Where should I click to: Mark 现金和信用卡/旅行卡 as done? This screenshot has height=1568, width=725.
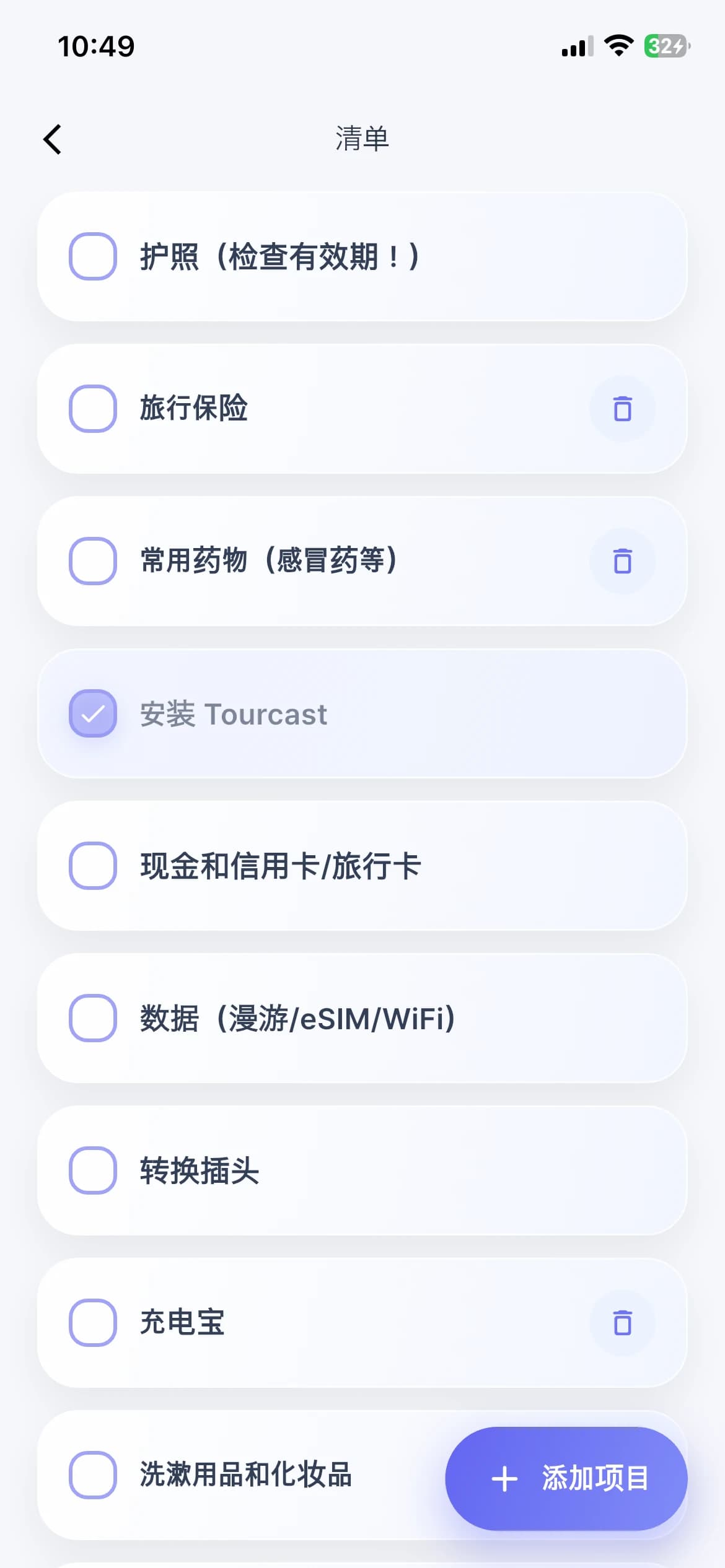[92, 866]
